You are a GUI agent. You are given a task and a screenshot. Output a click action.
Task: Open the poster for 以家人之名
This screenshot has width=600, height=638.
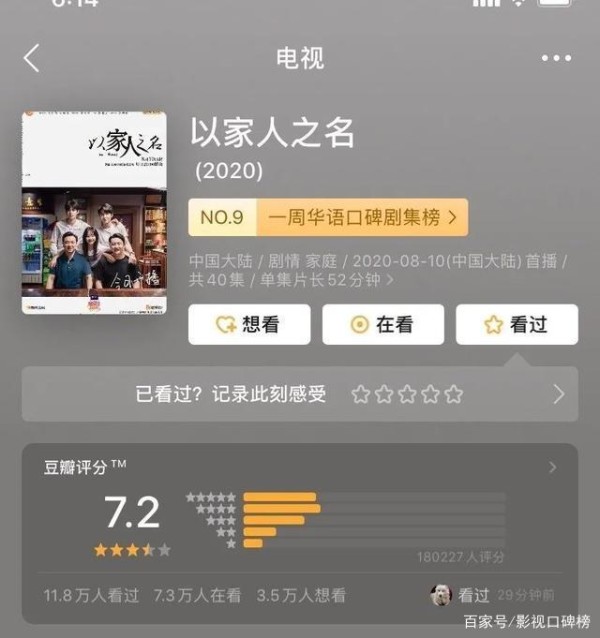tap(94, 215)
